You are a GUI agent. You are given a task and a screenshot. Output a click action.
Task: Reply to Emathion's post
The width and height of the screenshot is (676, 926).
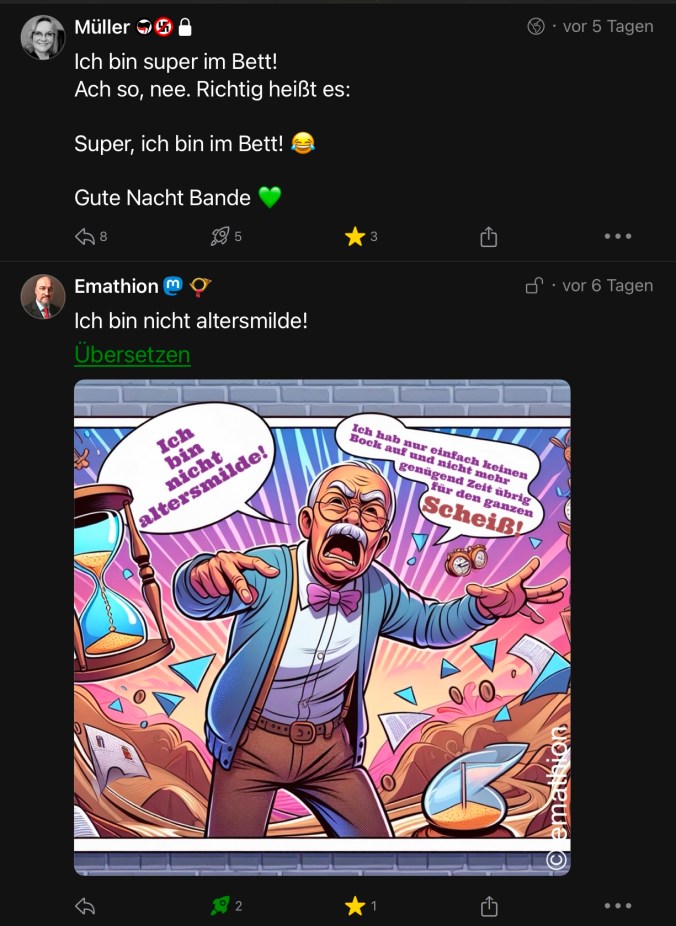85,906
